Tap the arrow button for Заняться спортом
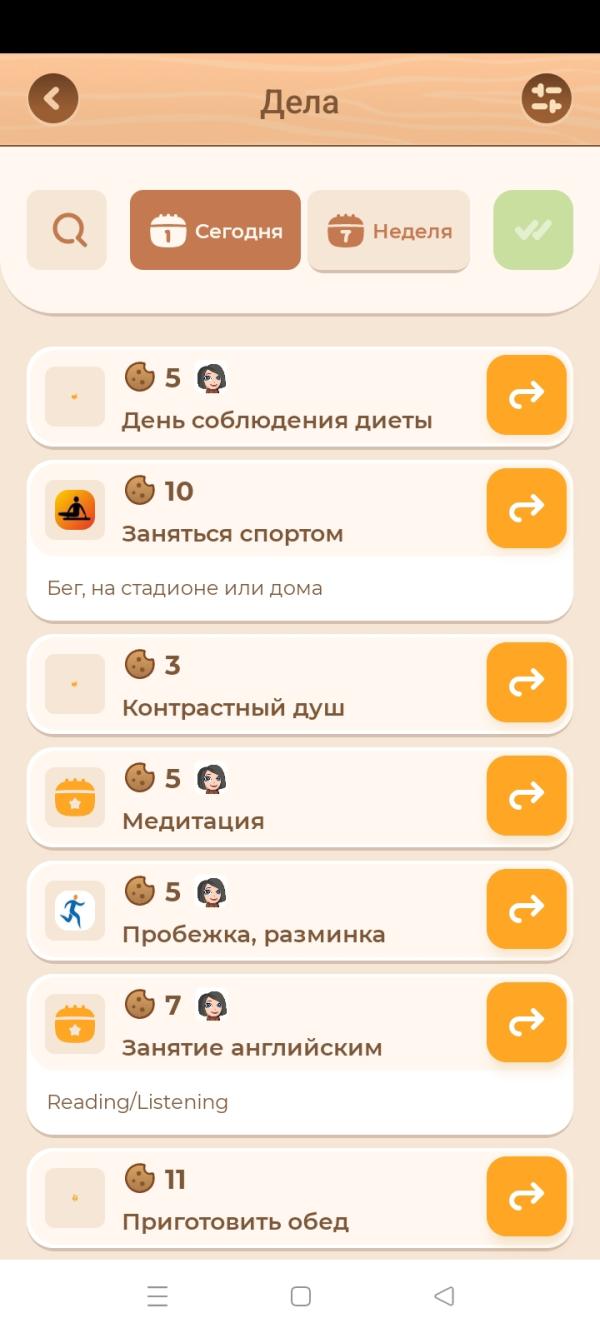The width and height of the screenshot is (600, 1332). pyautogui.click(x=526, y=508)
